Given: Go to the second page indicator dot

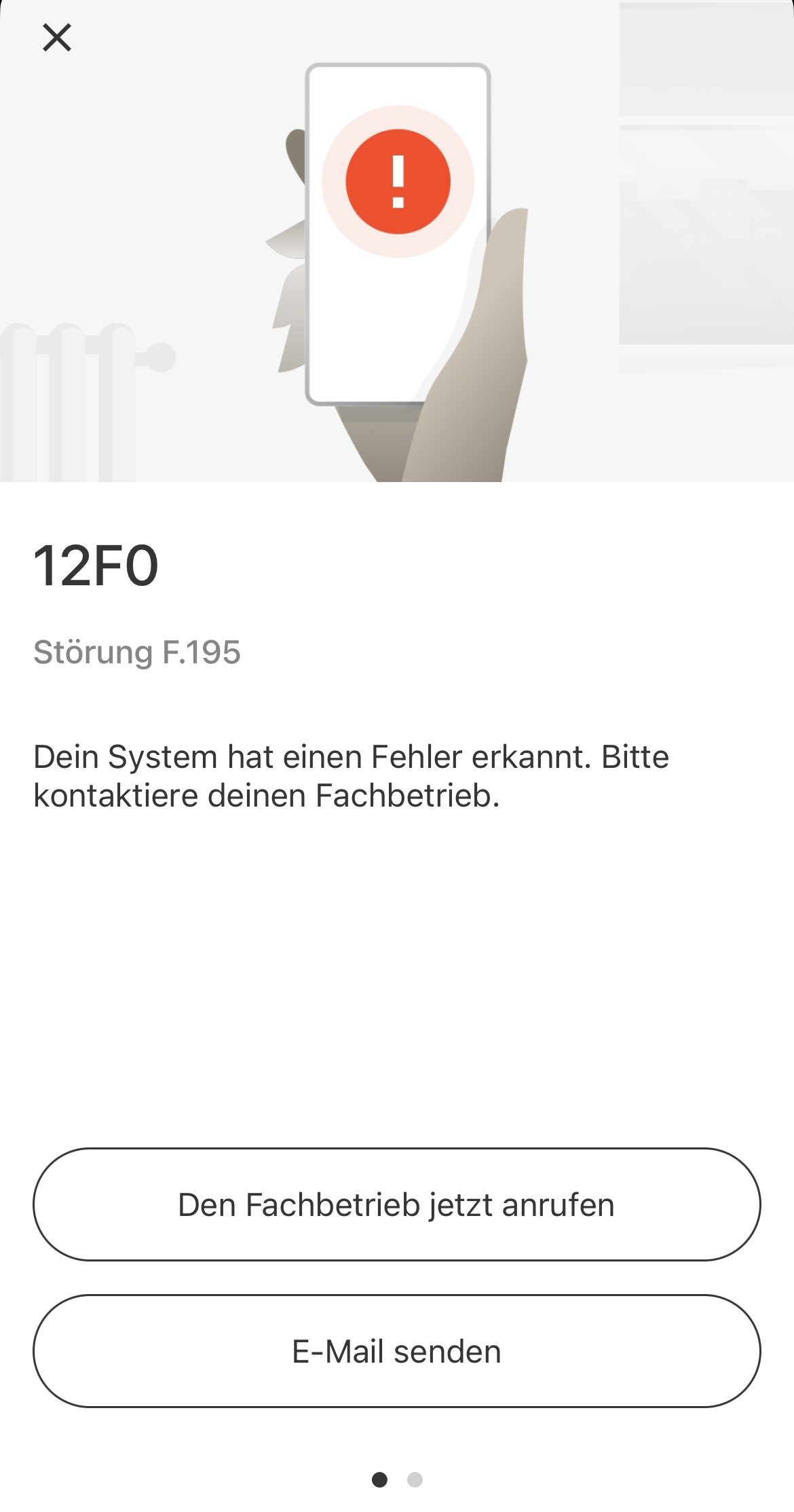Looking at the screenshot, I should tap(415, 1479).
